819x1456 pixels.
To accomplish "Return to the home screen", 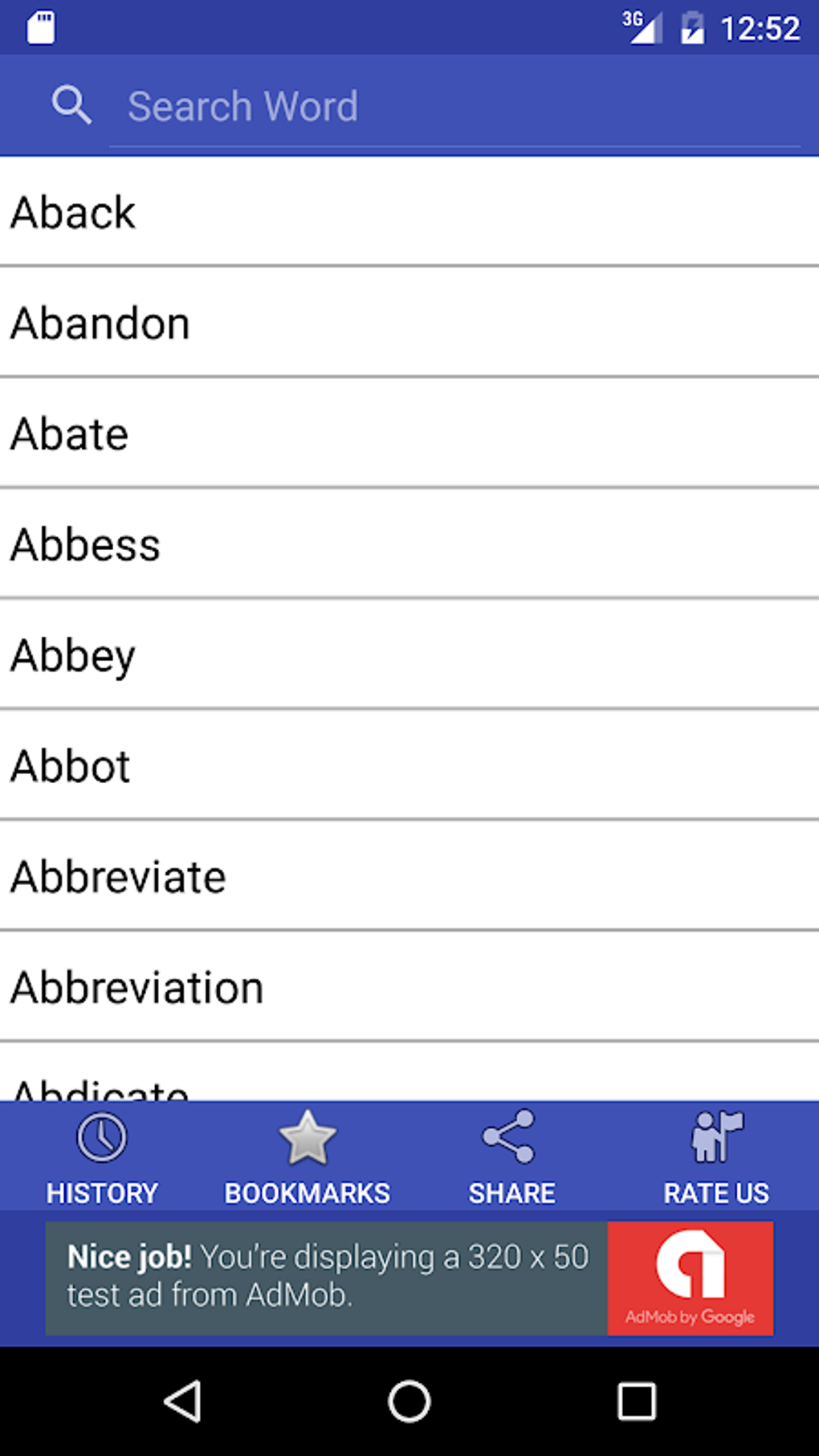I will [409, 1402].
